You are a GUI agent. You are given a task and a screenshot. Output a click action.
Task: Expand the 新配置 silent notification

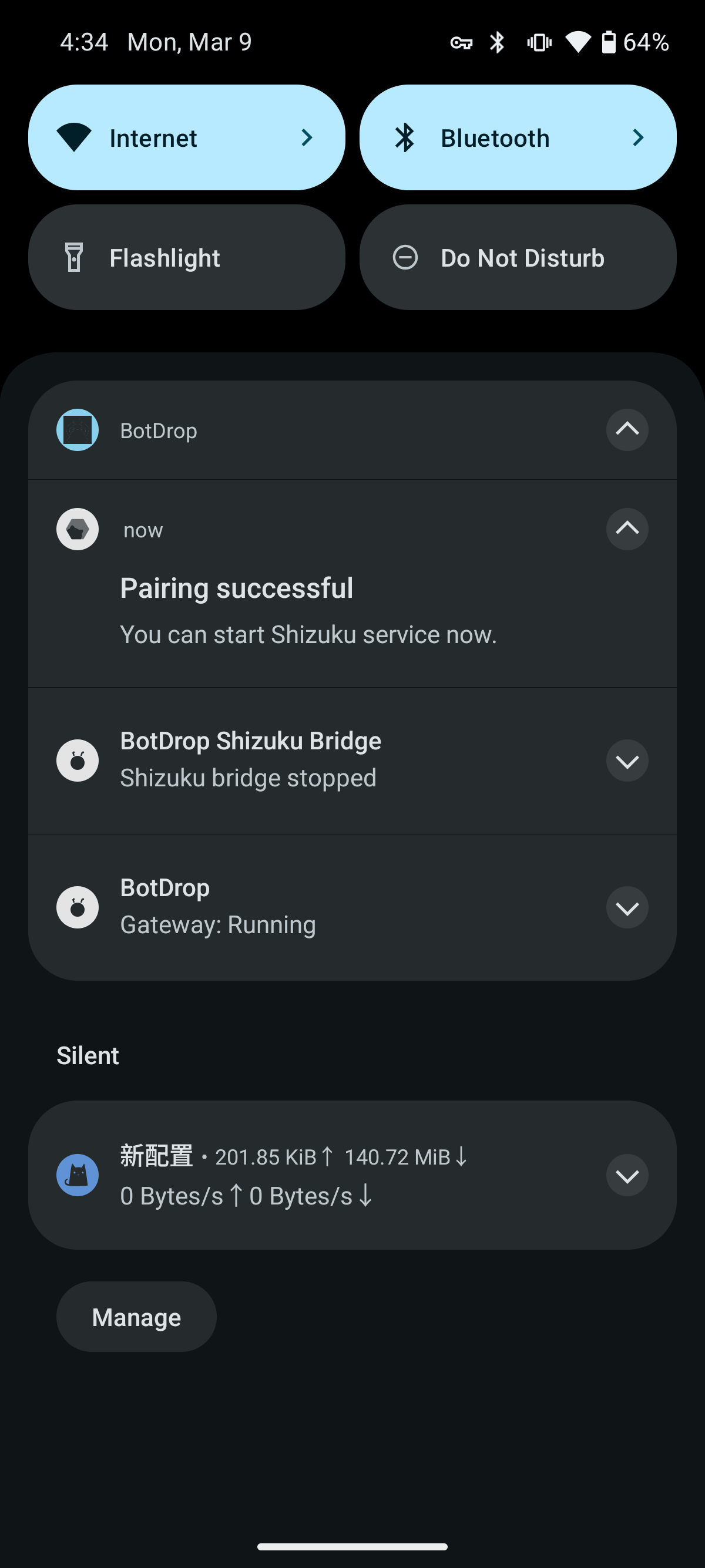click(627, 1175)
